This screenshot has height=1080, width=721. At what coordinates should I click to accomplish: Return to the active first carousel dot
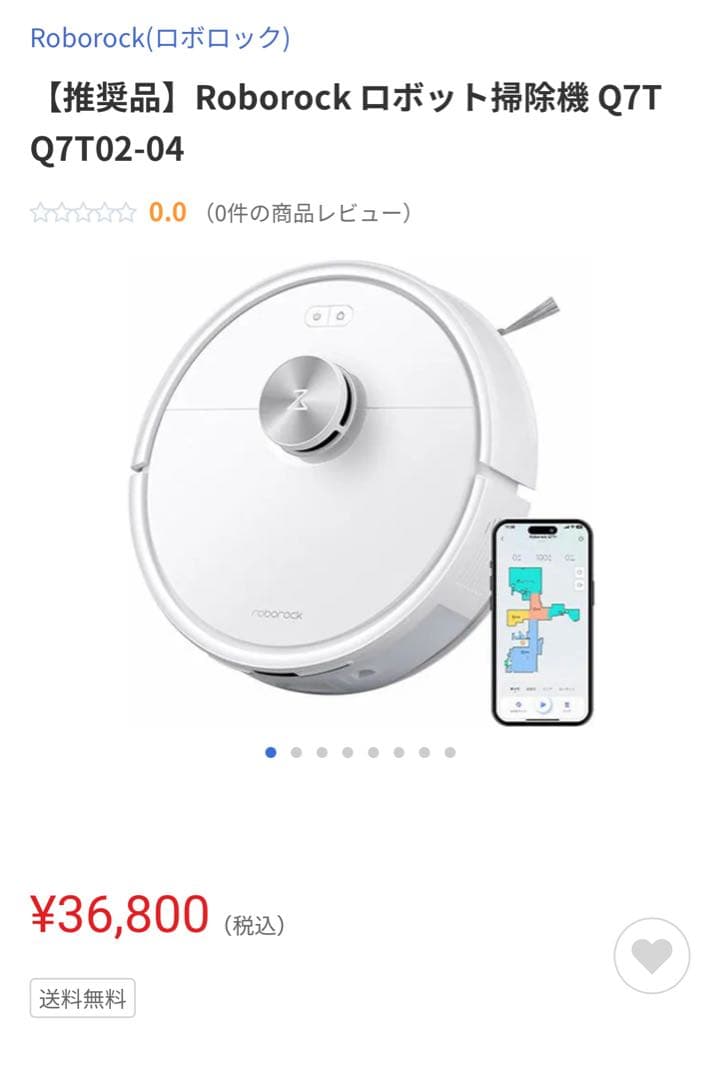270,752
